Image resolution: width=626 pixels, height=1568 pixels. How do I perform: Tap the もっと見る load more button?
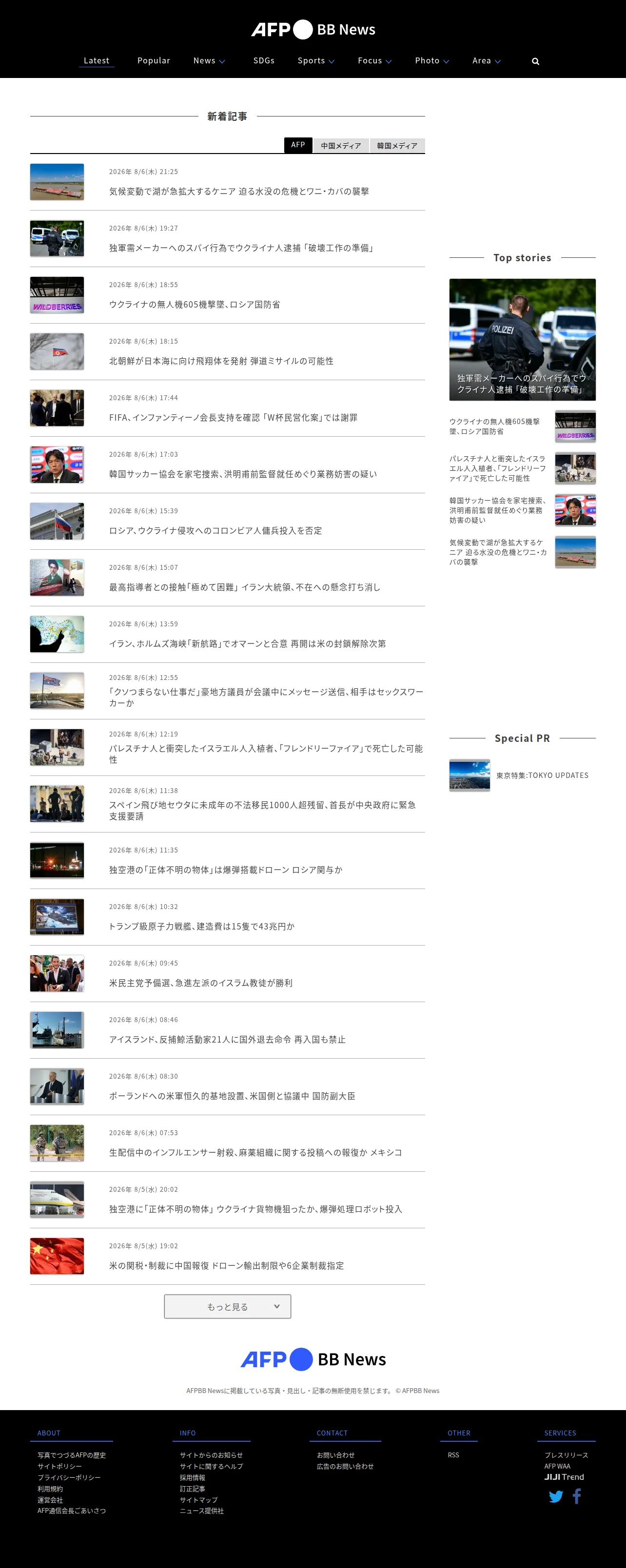[x=227, y=1306]
